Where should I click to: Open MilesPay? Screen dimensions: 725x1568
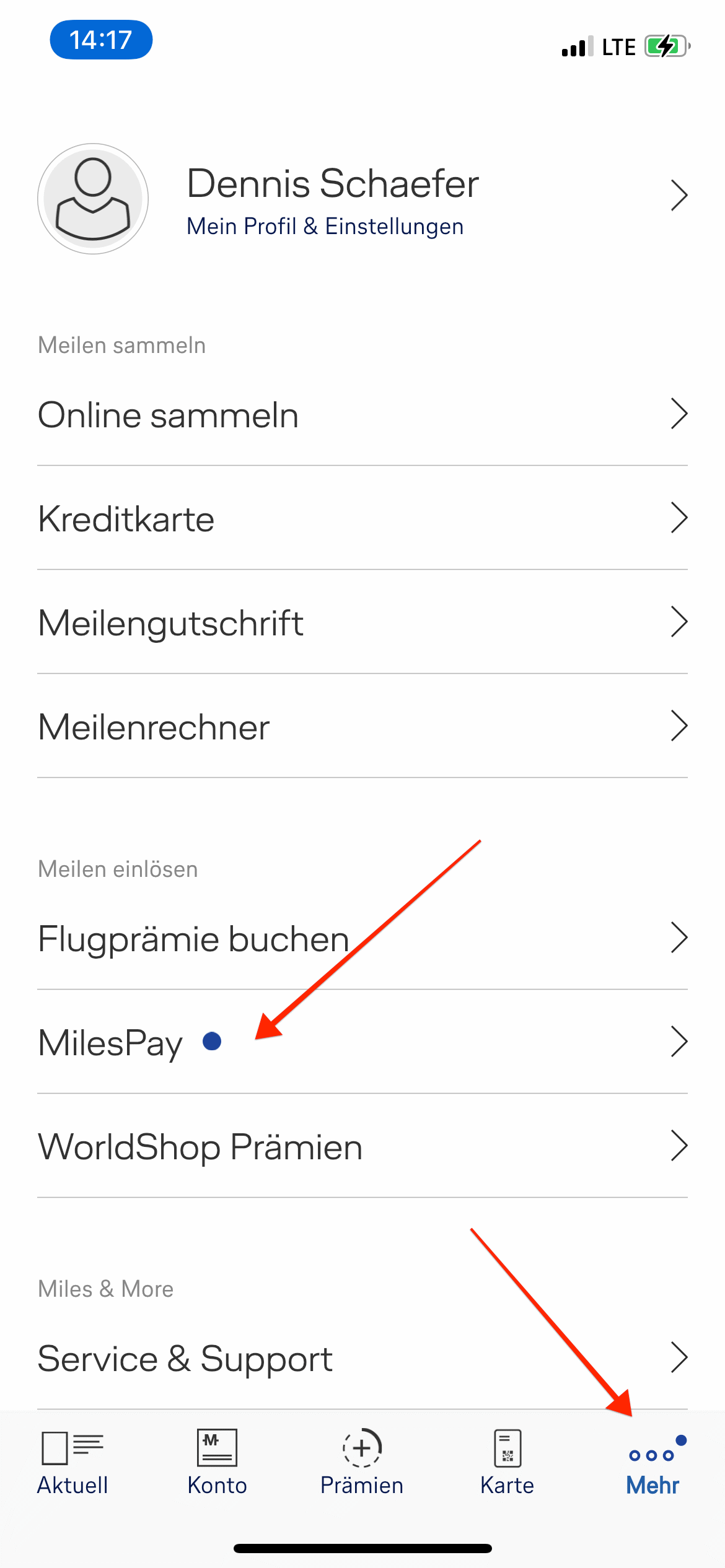coord(362,1042)
